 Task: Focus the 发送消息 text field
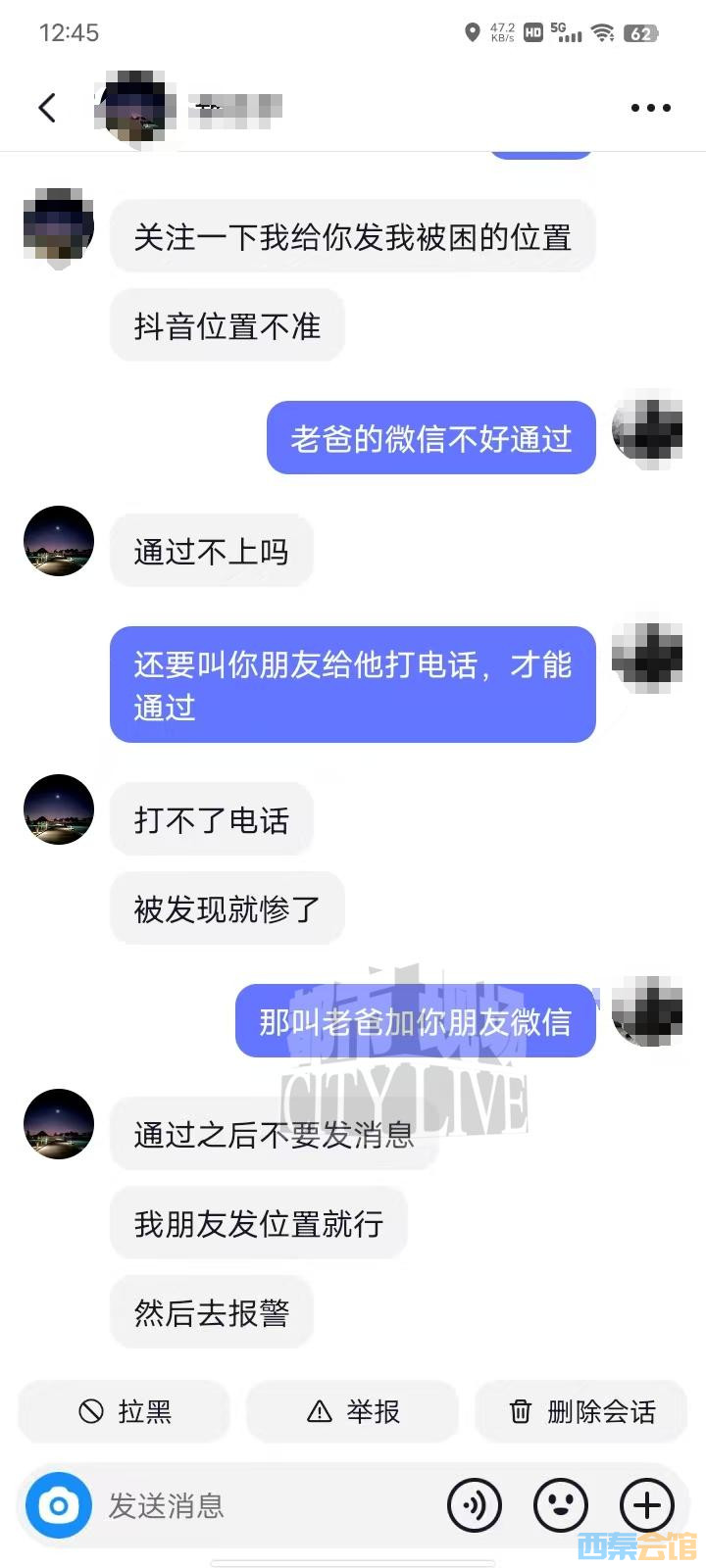[265, 1505]
